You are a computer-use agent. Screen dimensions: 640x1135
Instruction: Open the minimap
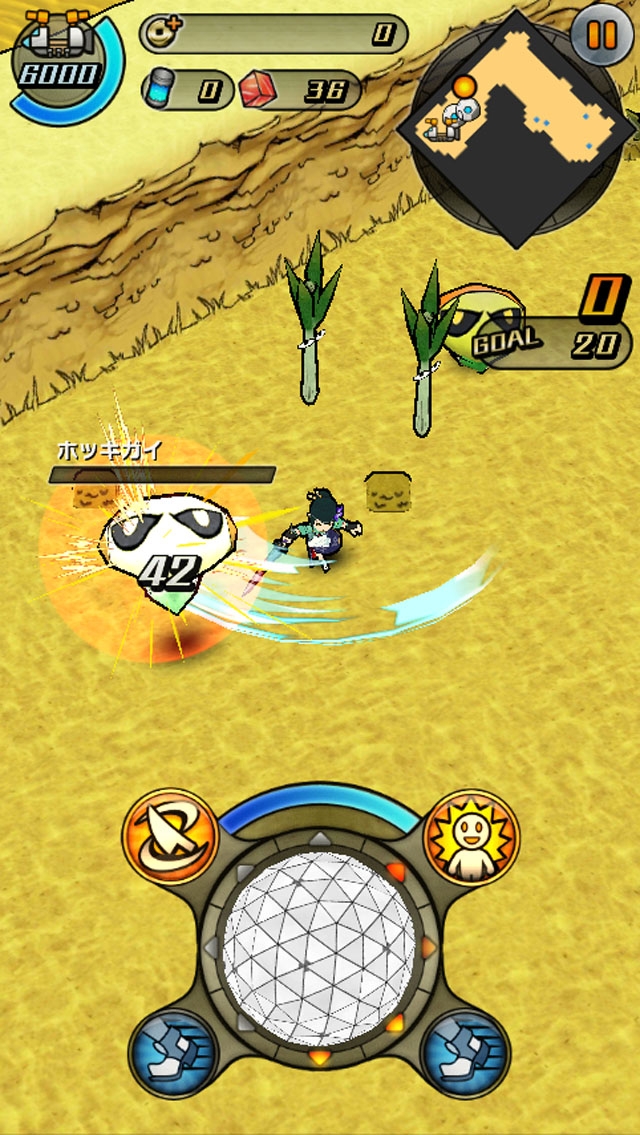click(517, 128)
